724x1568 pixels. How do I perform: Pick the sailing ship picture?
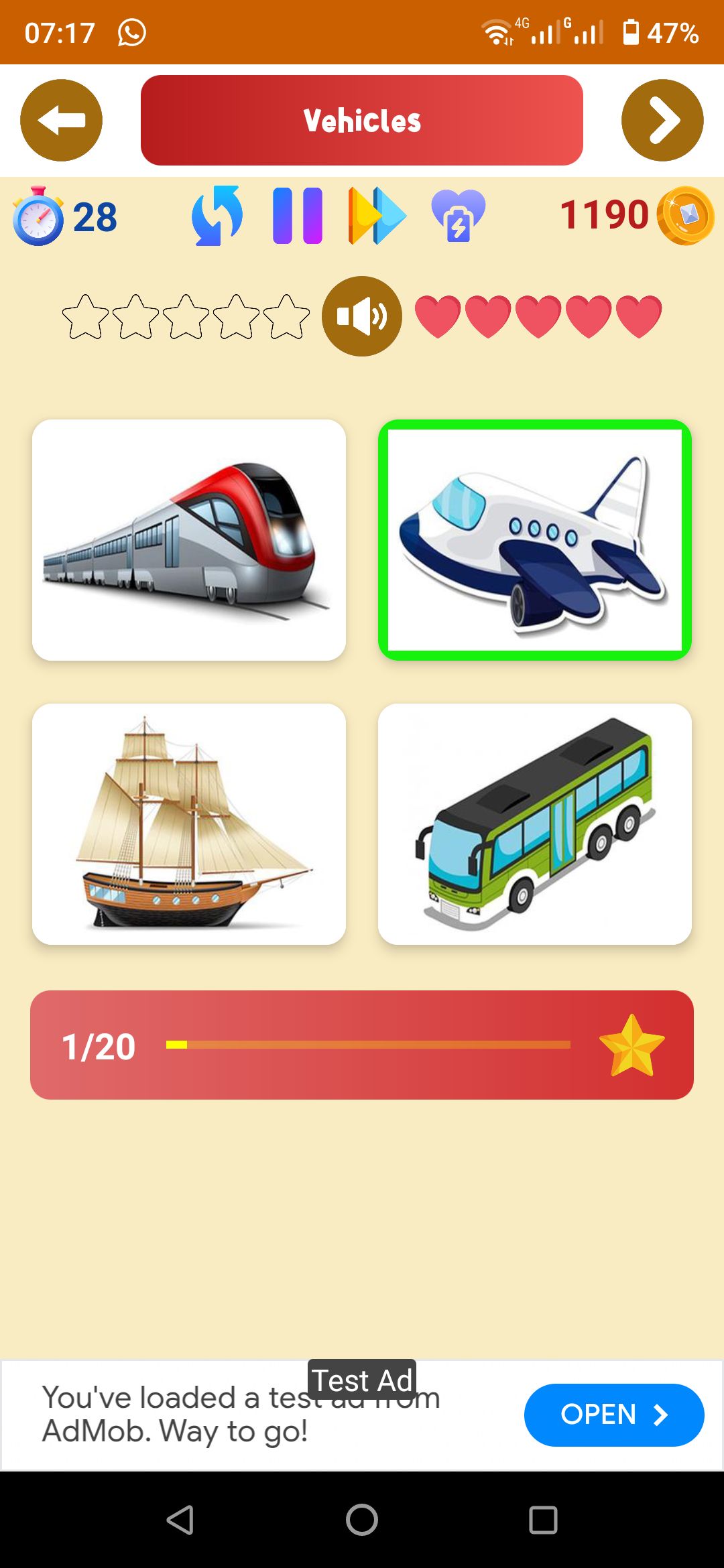tap(189, 824)
